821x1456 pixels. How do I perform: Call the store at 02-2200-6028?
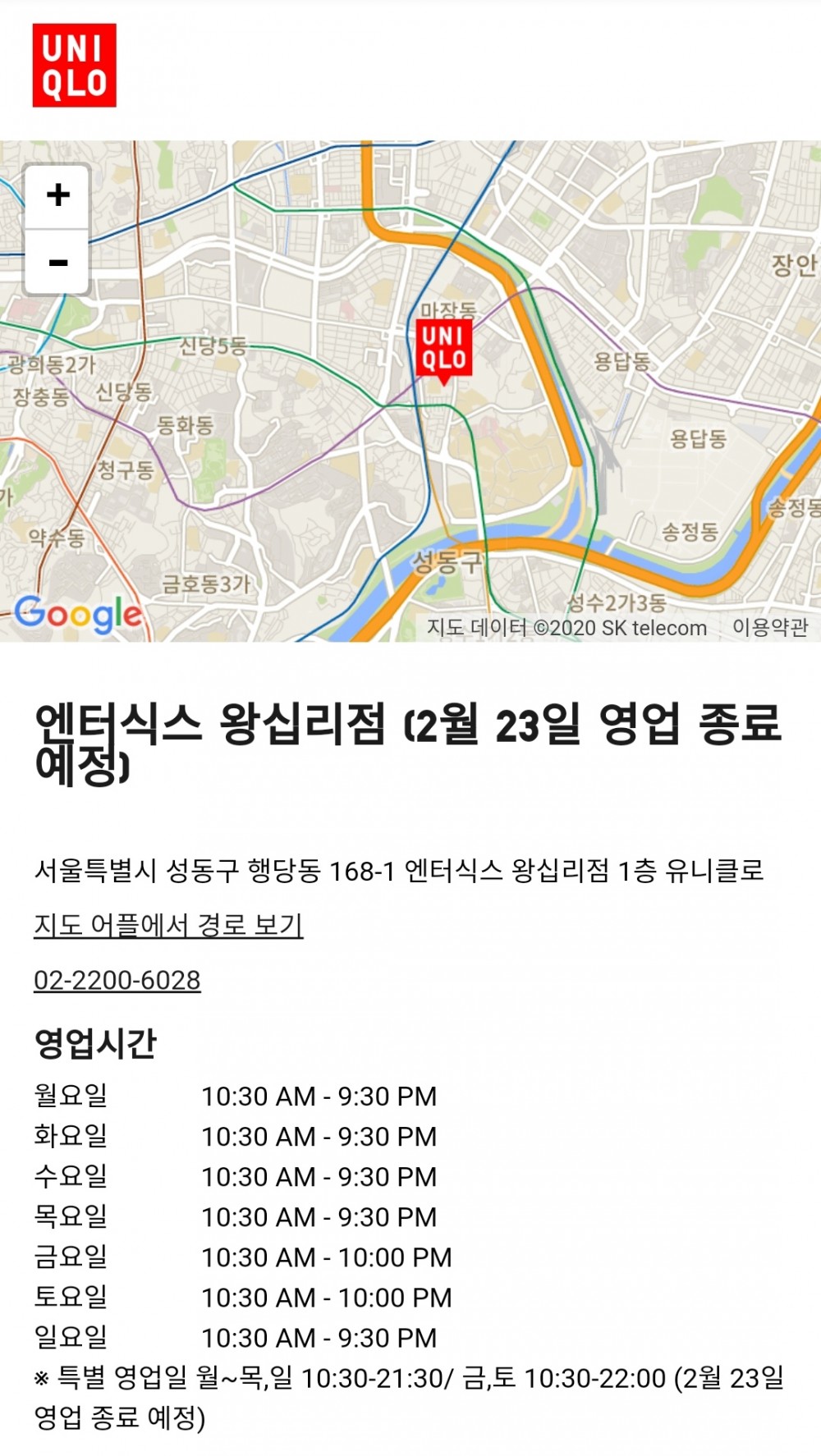pos(117,980)
